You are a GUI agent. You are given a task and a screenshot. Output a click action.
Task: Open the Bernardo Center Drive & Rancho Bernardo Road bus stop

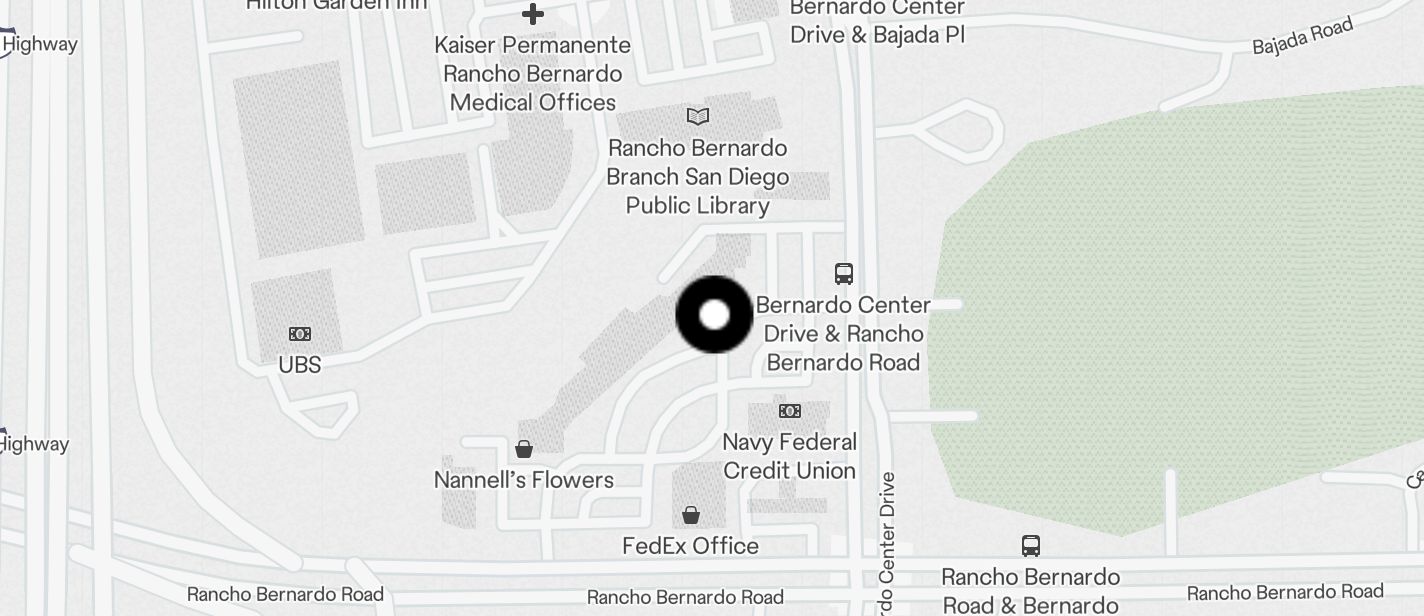point(844,274)
